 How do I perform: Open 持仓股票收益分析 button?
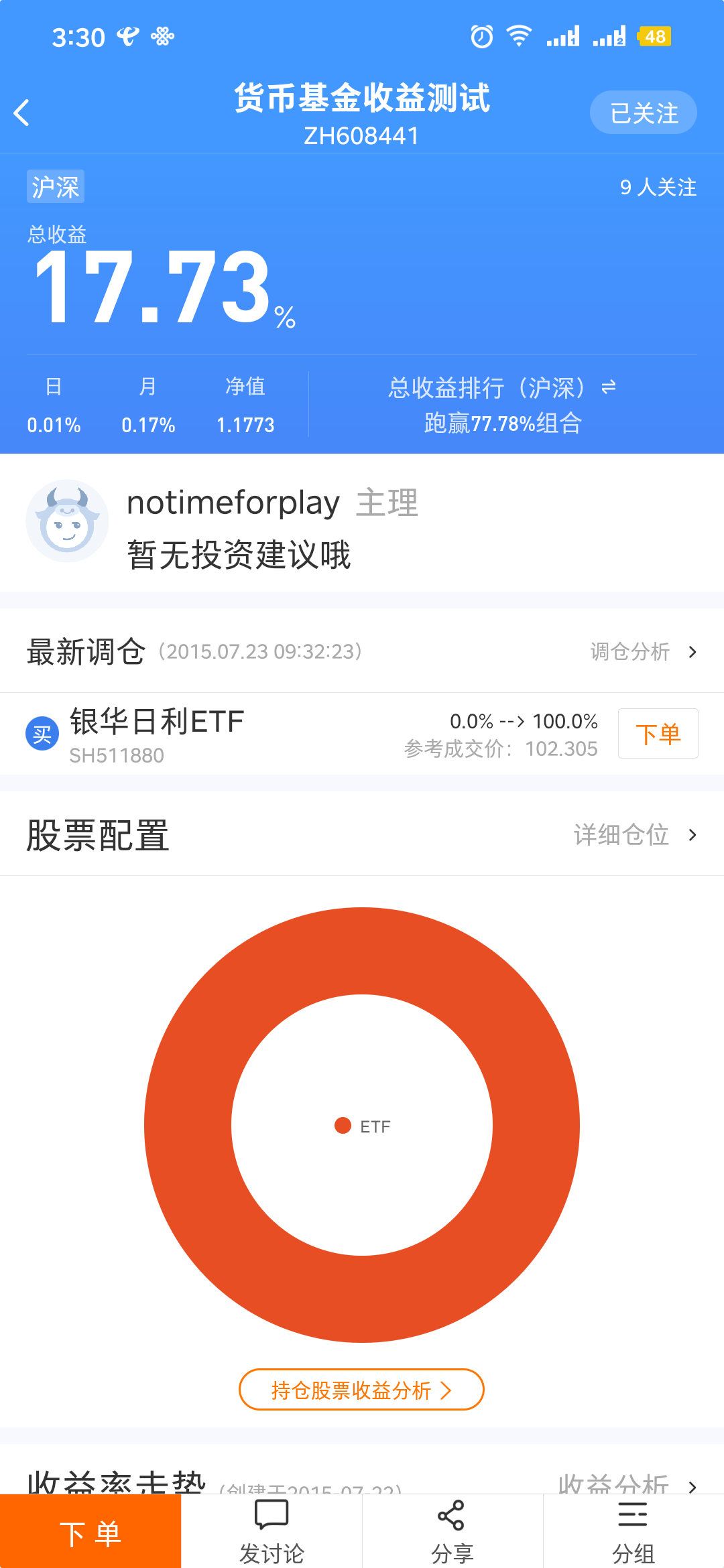click(361, 1390)
